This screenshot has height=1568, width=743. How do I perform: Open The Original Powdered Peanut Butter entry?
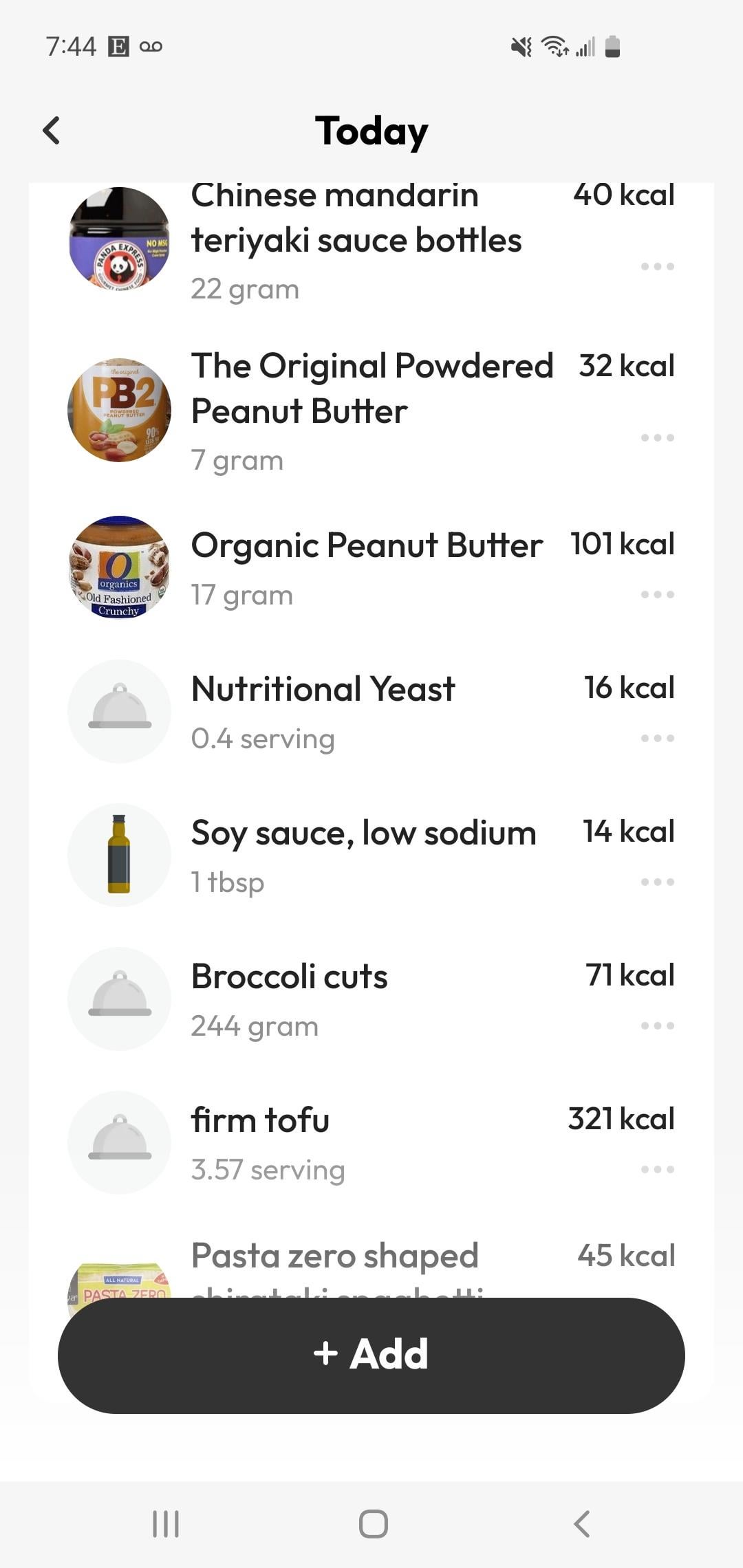click(x=371, y=410)
